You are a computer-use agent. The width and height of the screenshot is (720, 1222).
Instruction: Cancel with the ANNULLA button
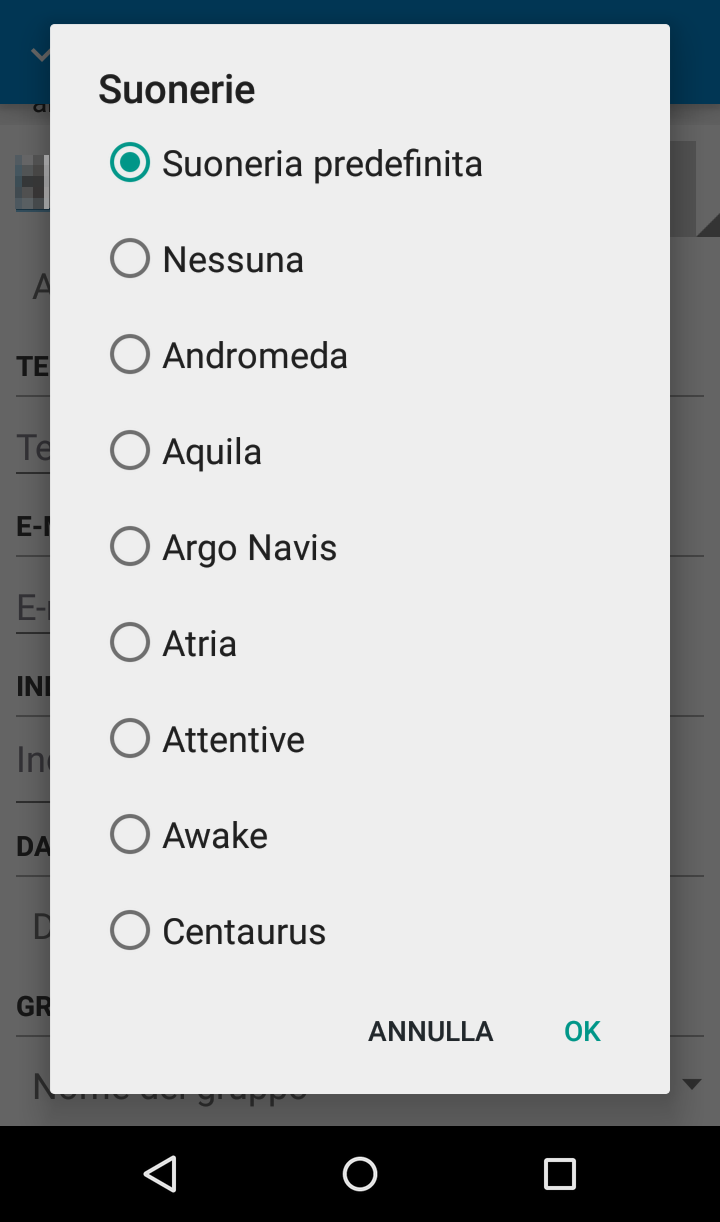tap(431, 1031)
